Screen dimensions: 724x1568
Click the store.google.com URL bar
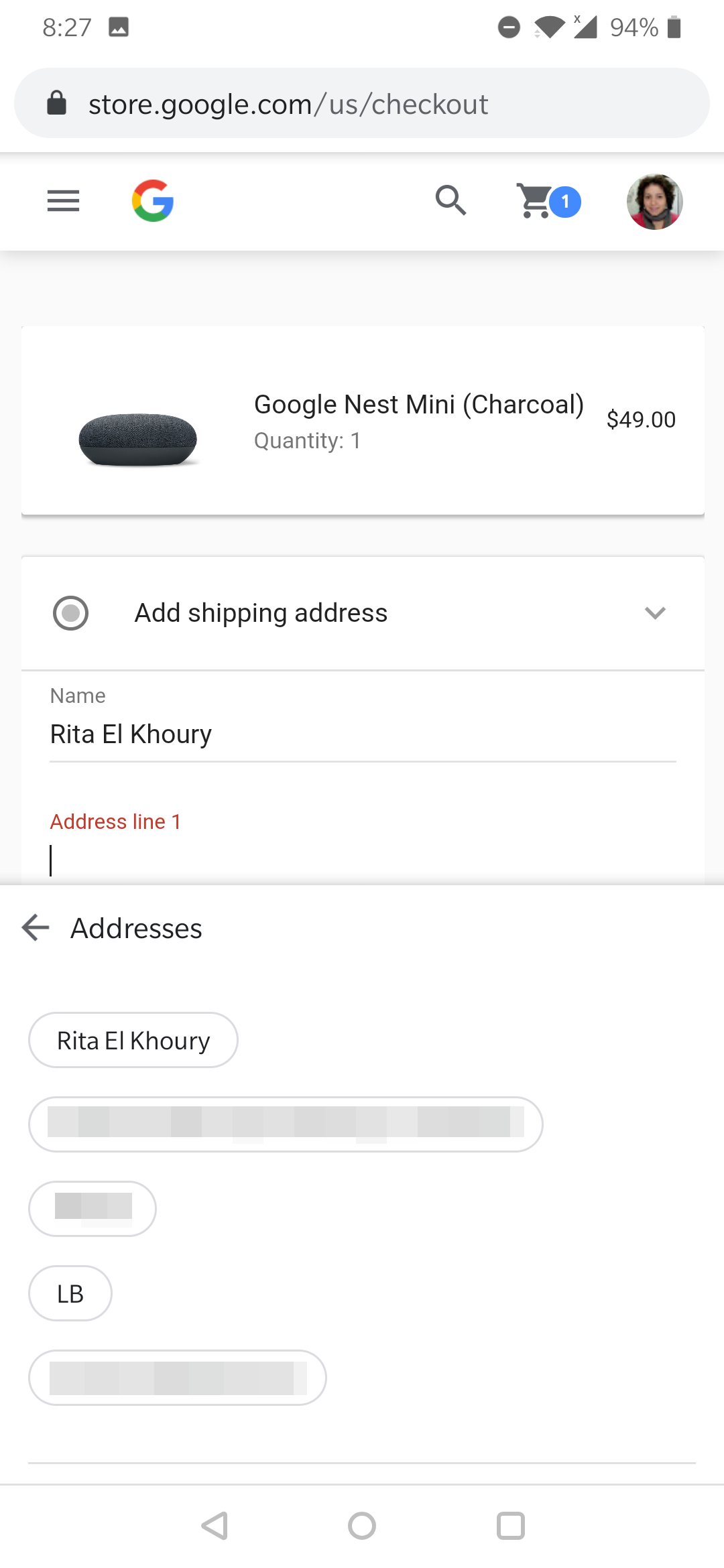[x=288, y=103]
